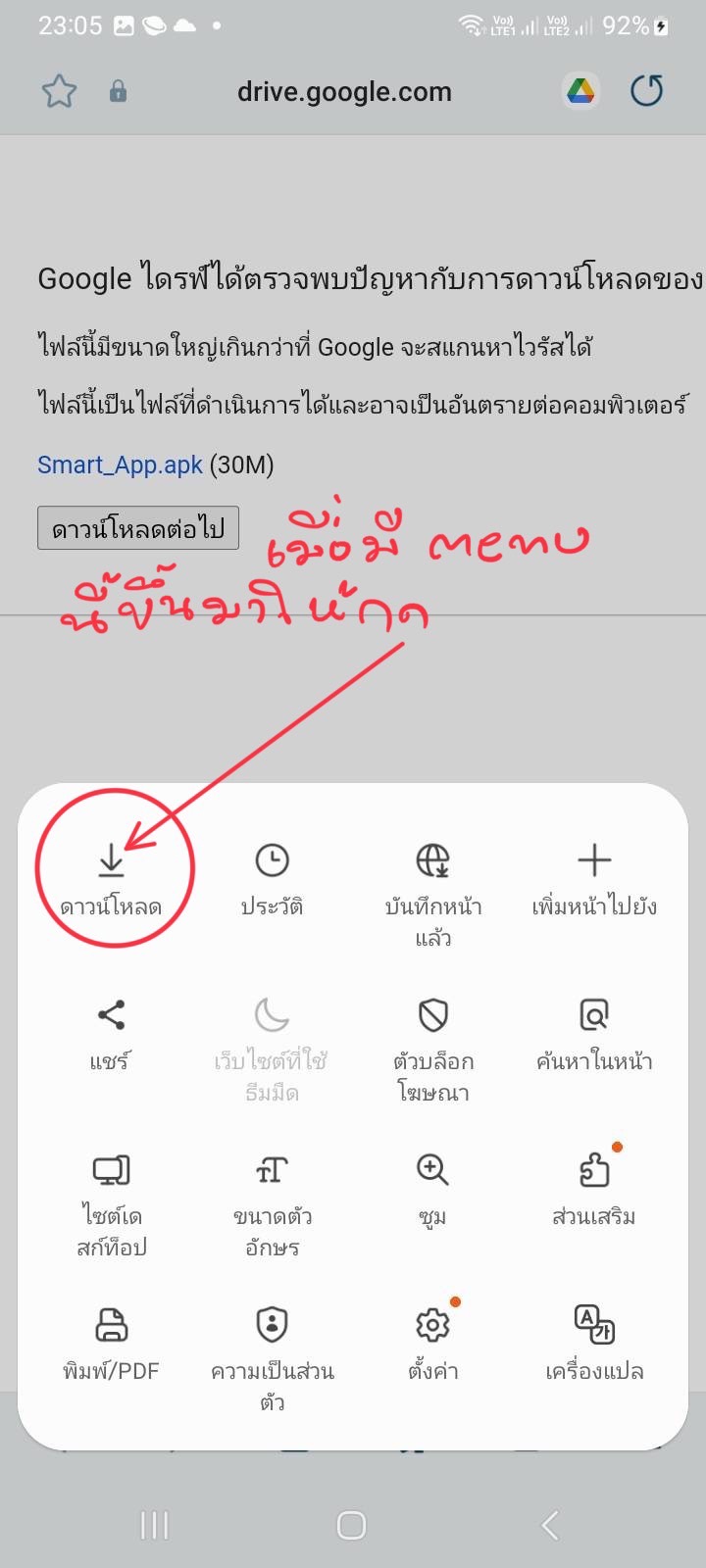Open the zoom (ซูม) option

point(432,1188)
